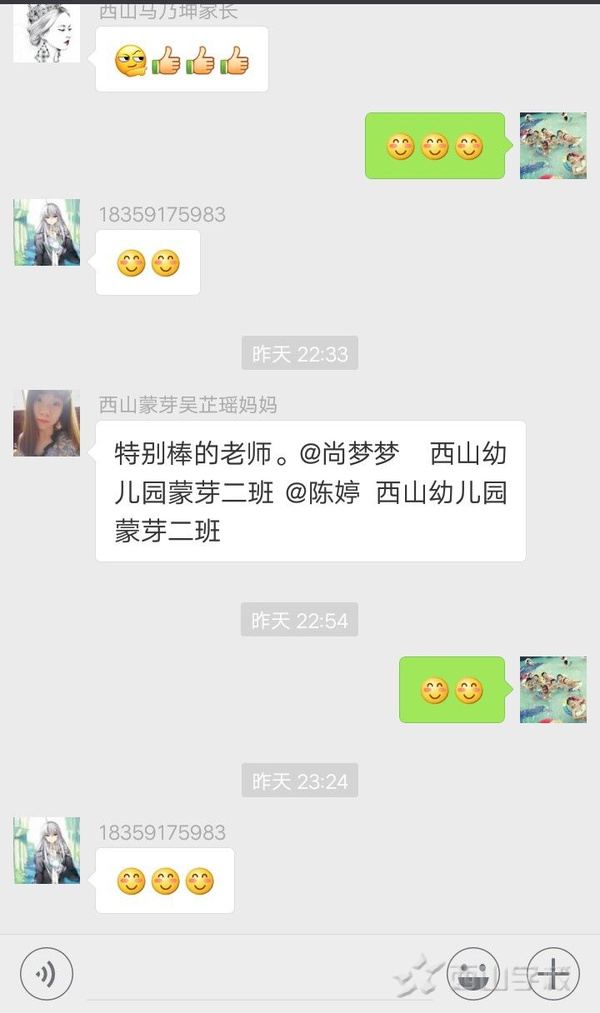View 西山马乃坤家长's avatar profile
This screenshot has width=600, height=1013.
[x=46, y=32]
